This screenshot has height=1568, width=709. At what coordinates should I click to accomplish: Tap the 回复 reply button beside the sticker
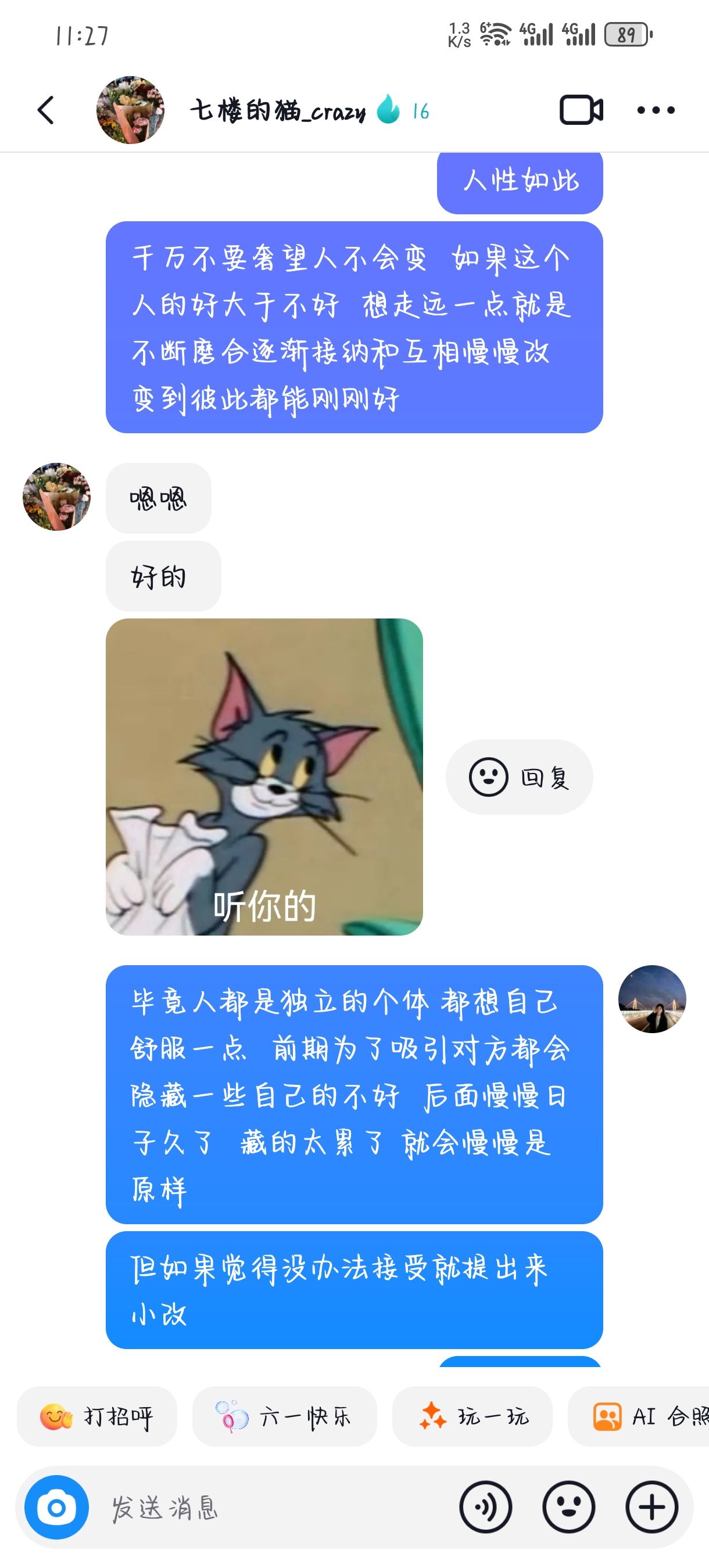coord(519,777)
